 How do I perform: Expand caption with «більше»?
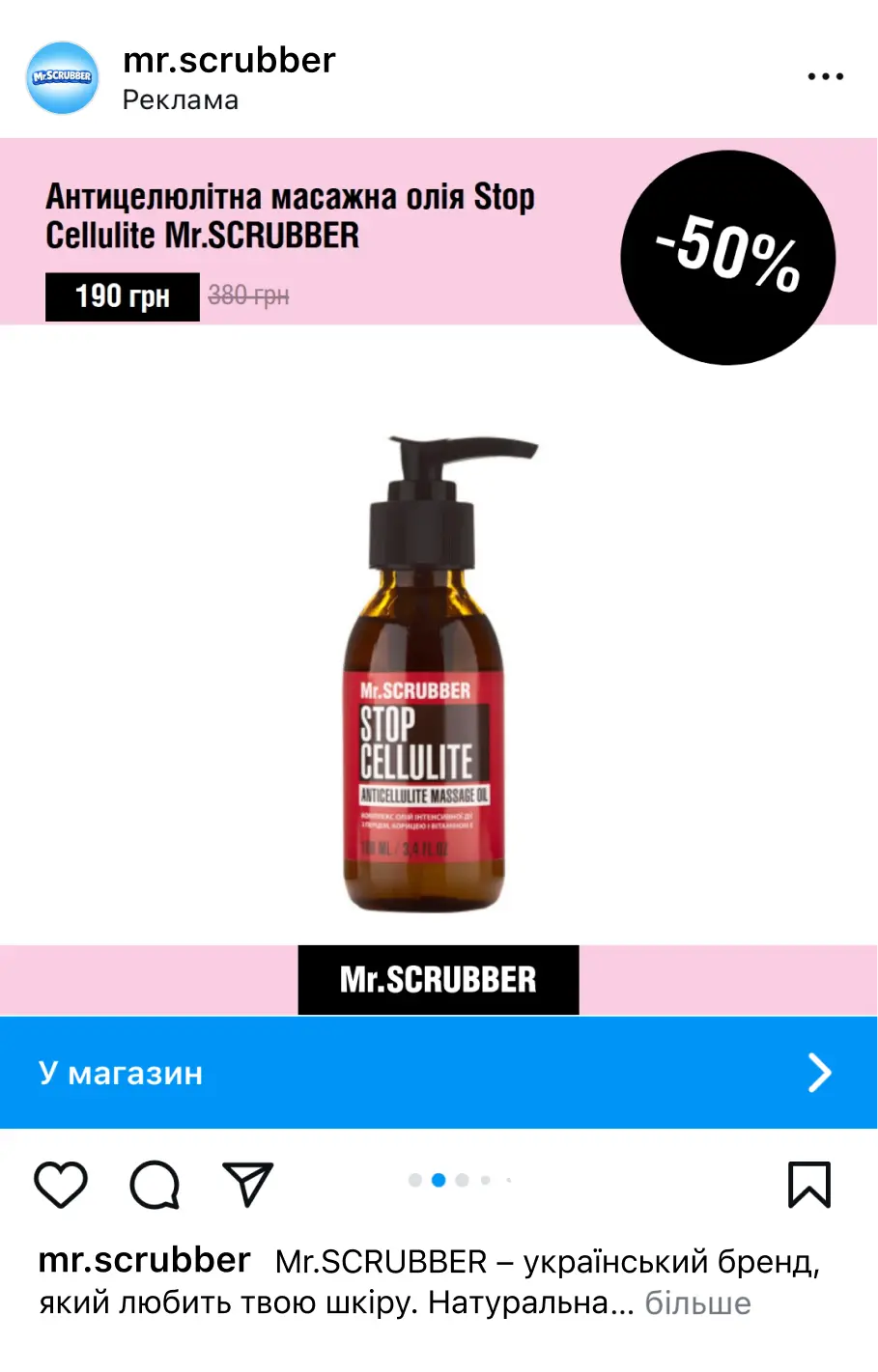click(697, 1303)
